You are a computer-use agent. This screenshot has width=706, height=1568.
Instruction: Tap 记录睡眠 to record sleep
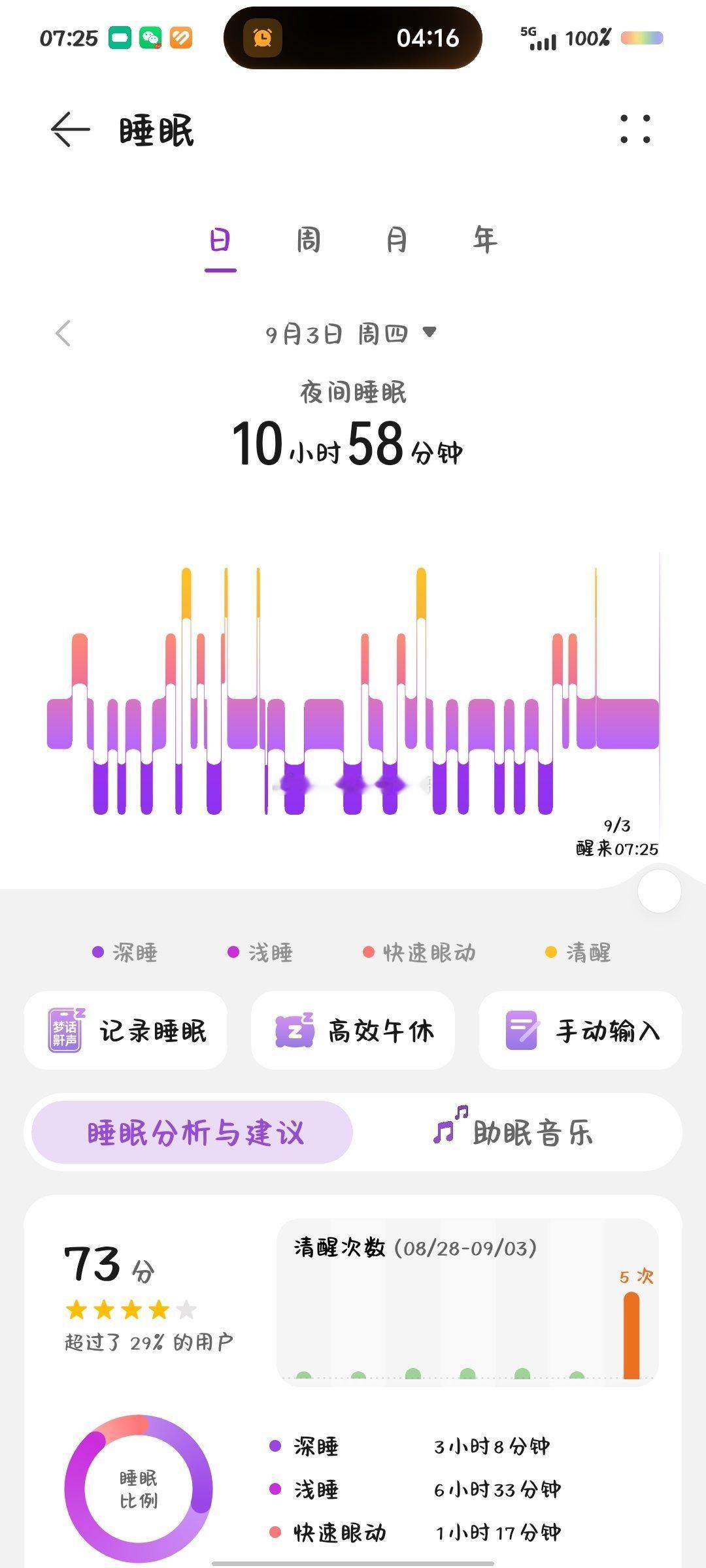[x=126, y=1030]
